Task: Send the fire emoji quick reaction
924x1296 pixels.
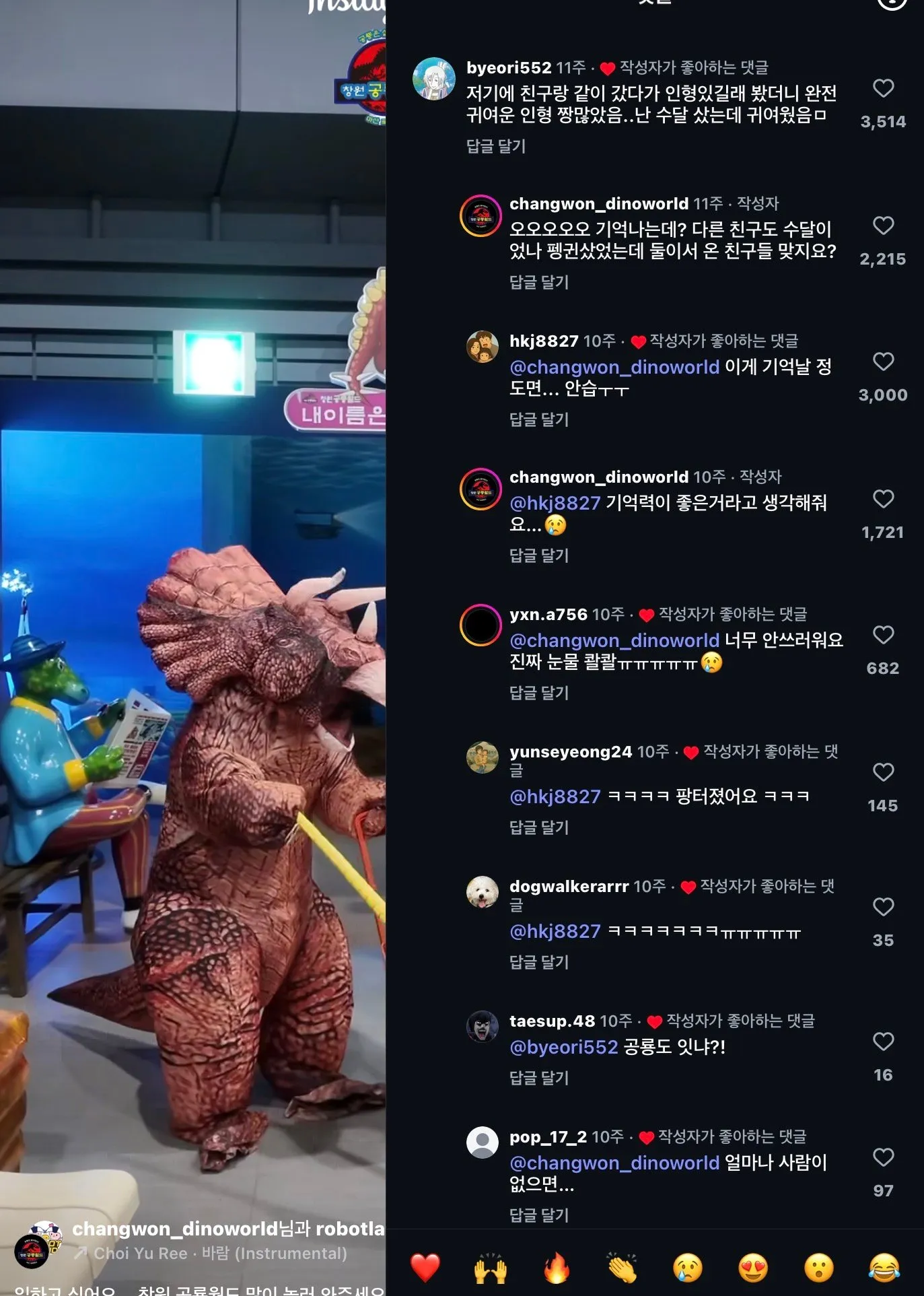Action: (557, 1268)
